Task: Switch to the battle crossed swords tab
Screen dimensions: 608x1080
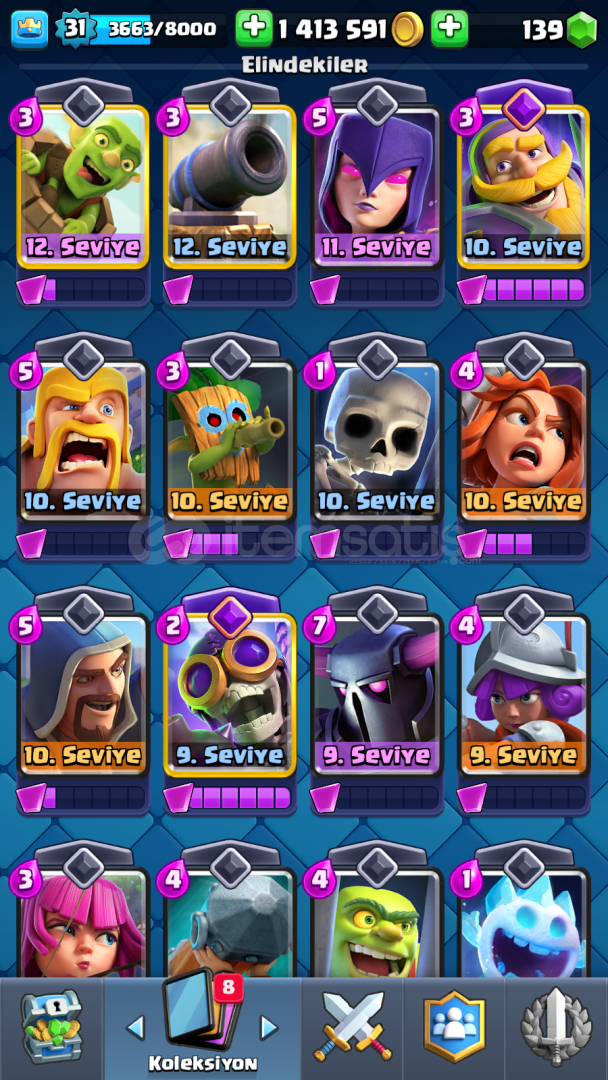Action: (353, 1026)
